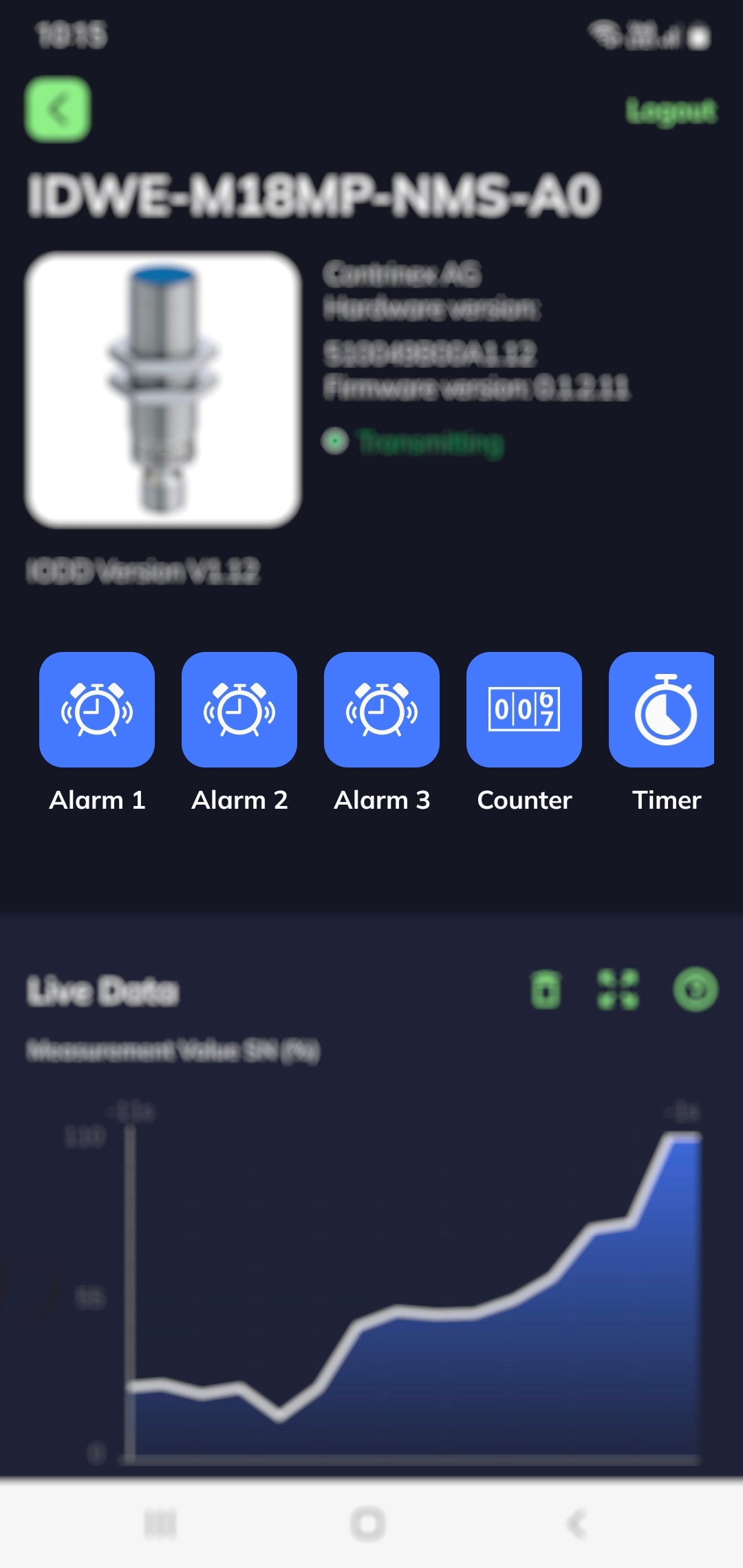Delete live data with the trash icon
The image size is (743, 1568).
(546, 990)
